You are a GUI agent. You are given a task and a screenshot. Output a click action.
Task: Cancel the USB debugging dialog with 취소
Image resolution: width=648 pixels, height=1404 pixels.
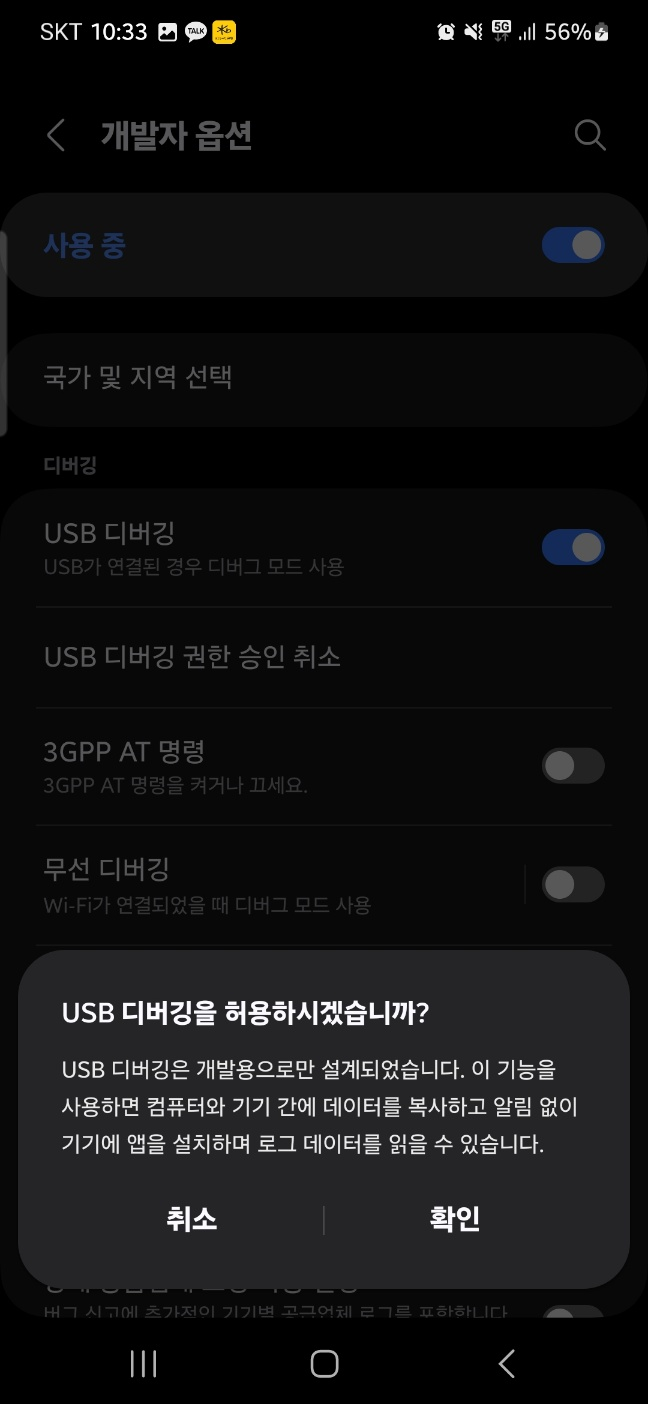pyautogui.click(x=191, y=1219)
